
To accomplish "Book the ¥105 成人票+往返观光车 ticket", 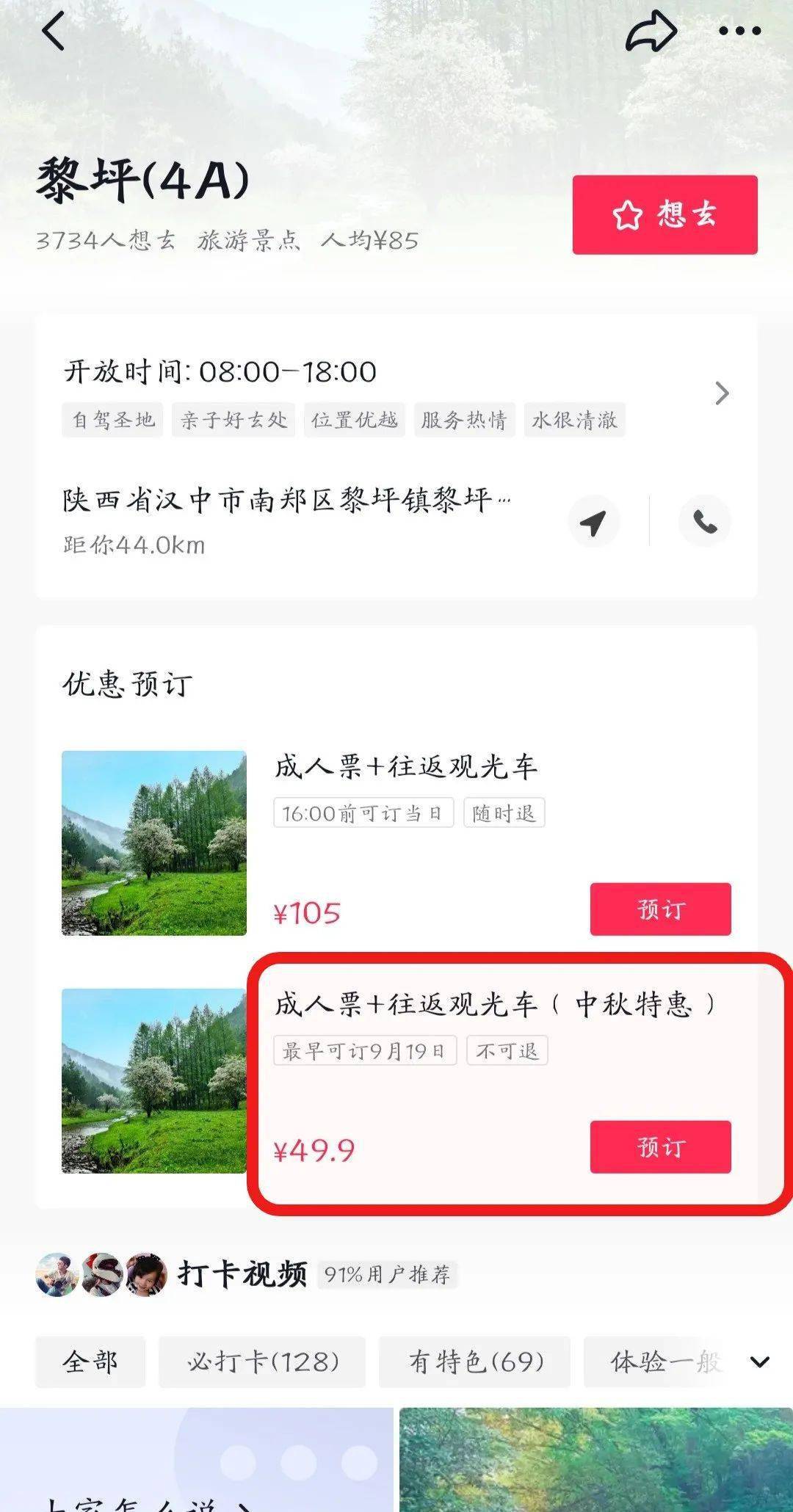I will click(x=660, y=909).
